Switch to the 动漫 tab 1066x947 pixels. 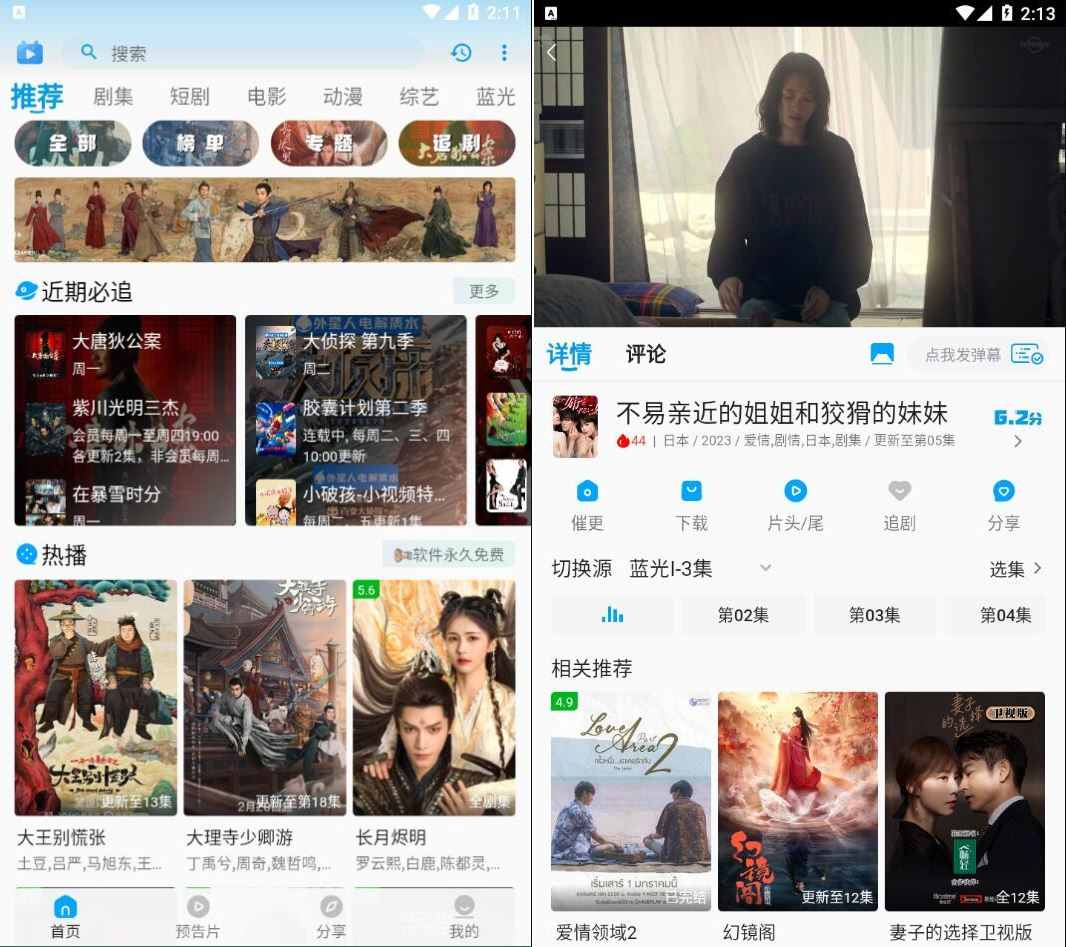pyautogui.click(x=342, y=96)
